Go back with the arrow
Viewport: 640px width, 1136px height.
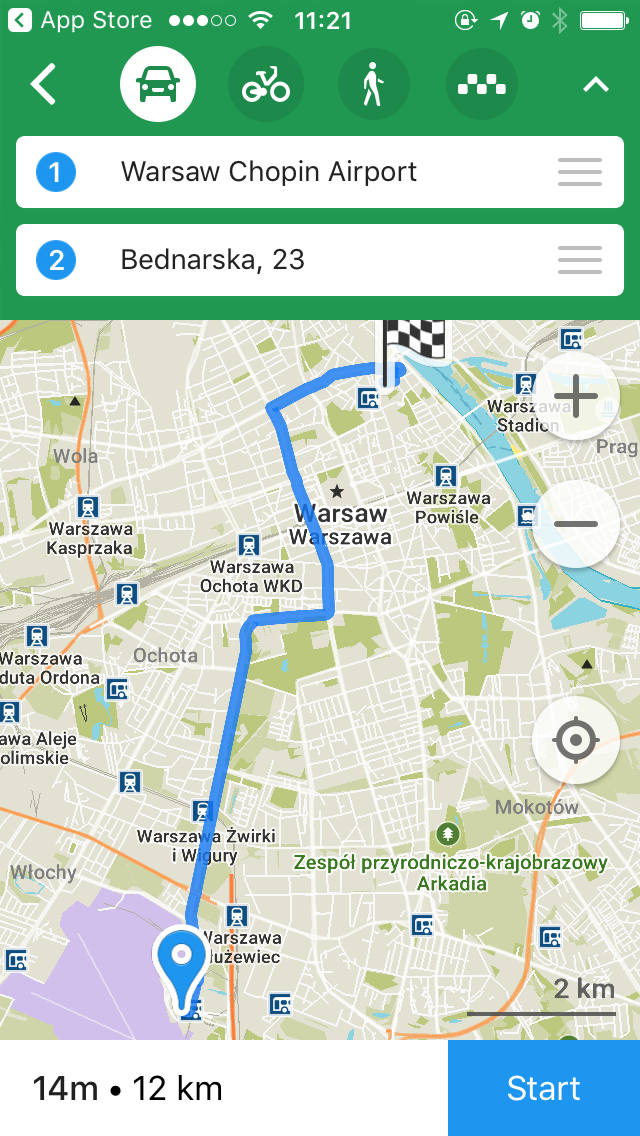43,85
